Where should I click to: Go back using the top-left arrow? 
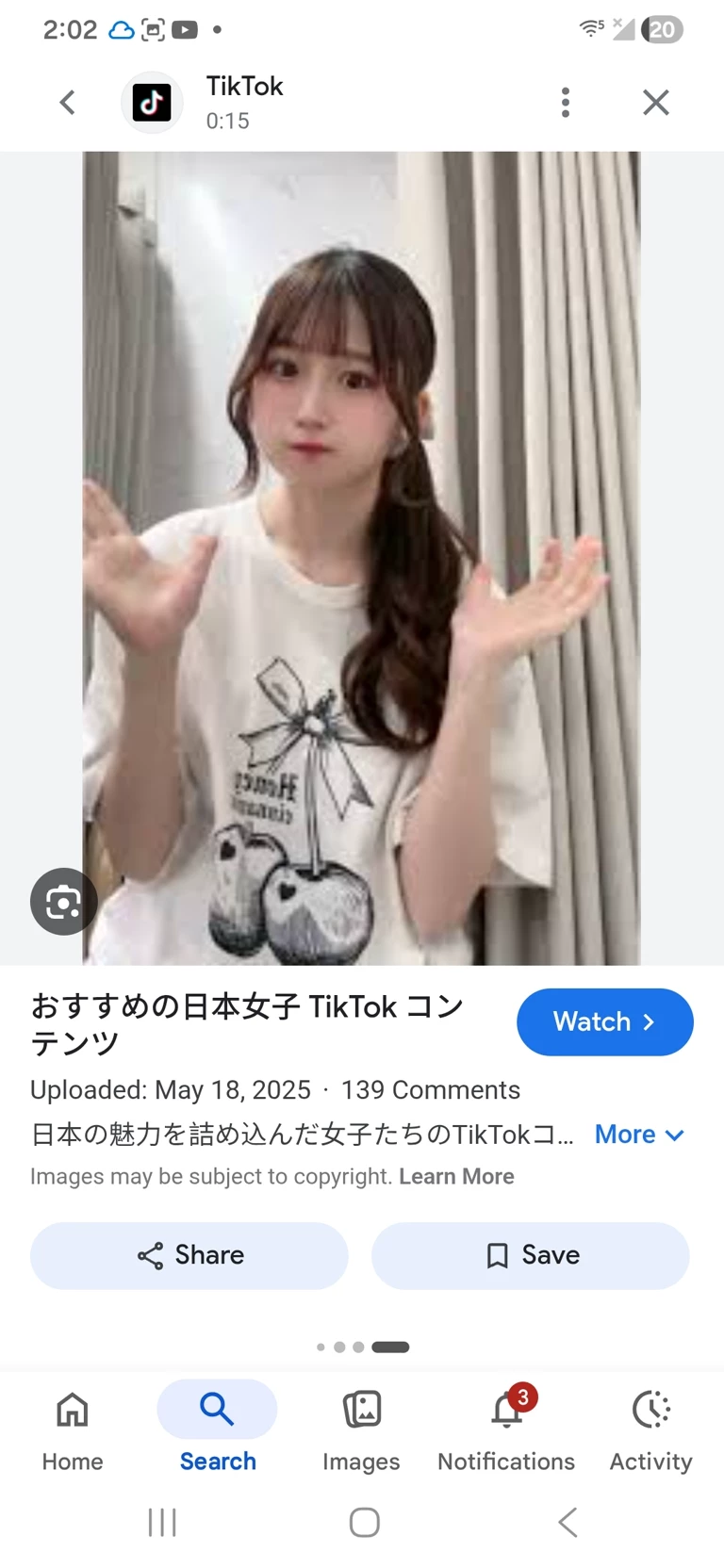[67, 102]
